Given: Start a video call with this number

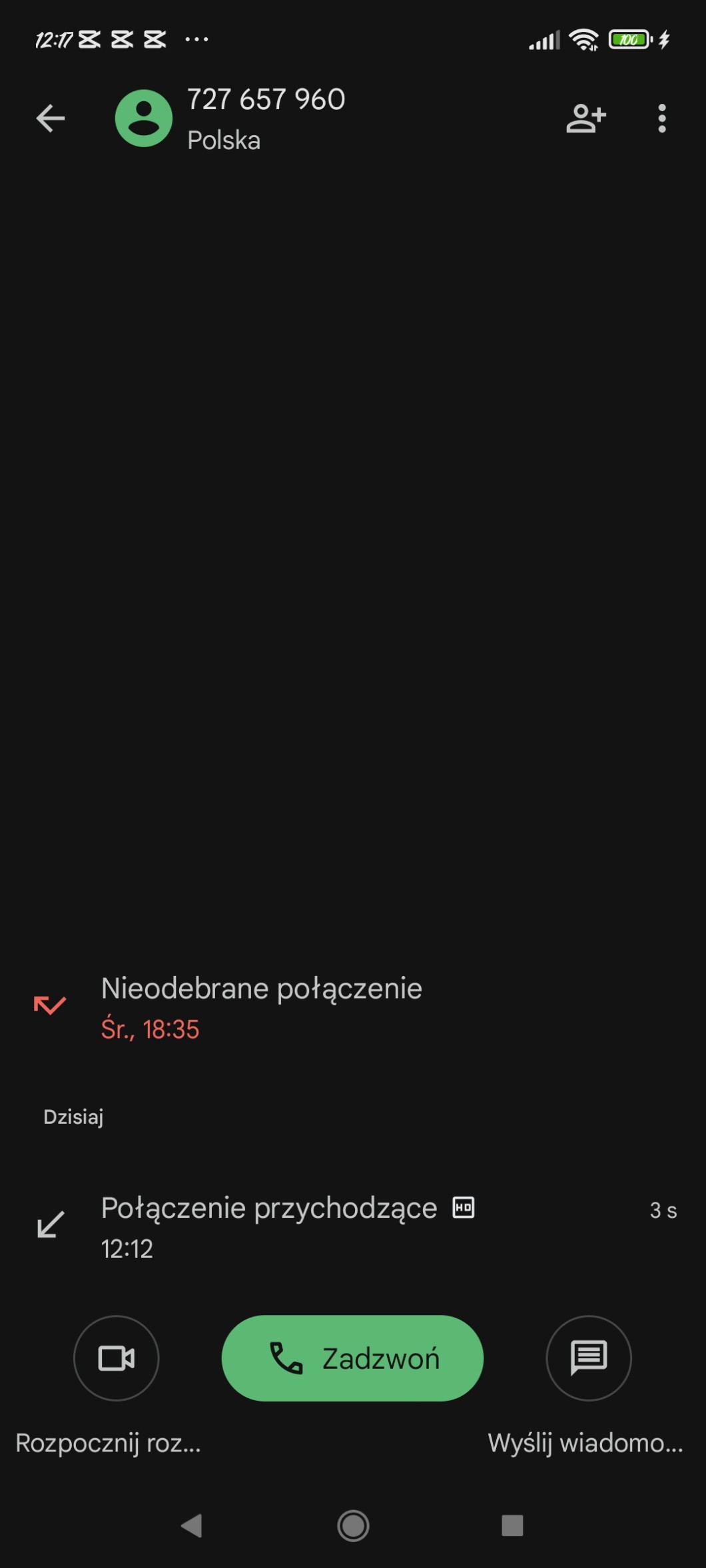Looking at the screenshot, I should 117,1358.
